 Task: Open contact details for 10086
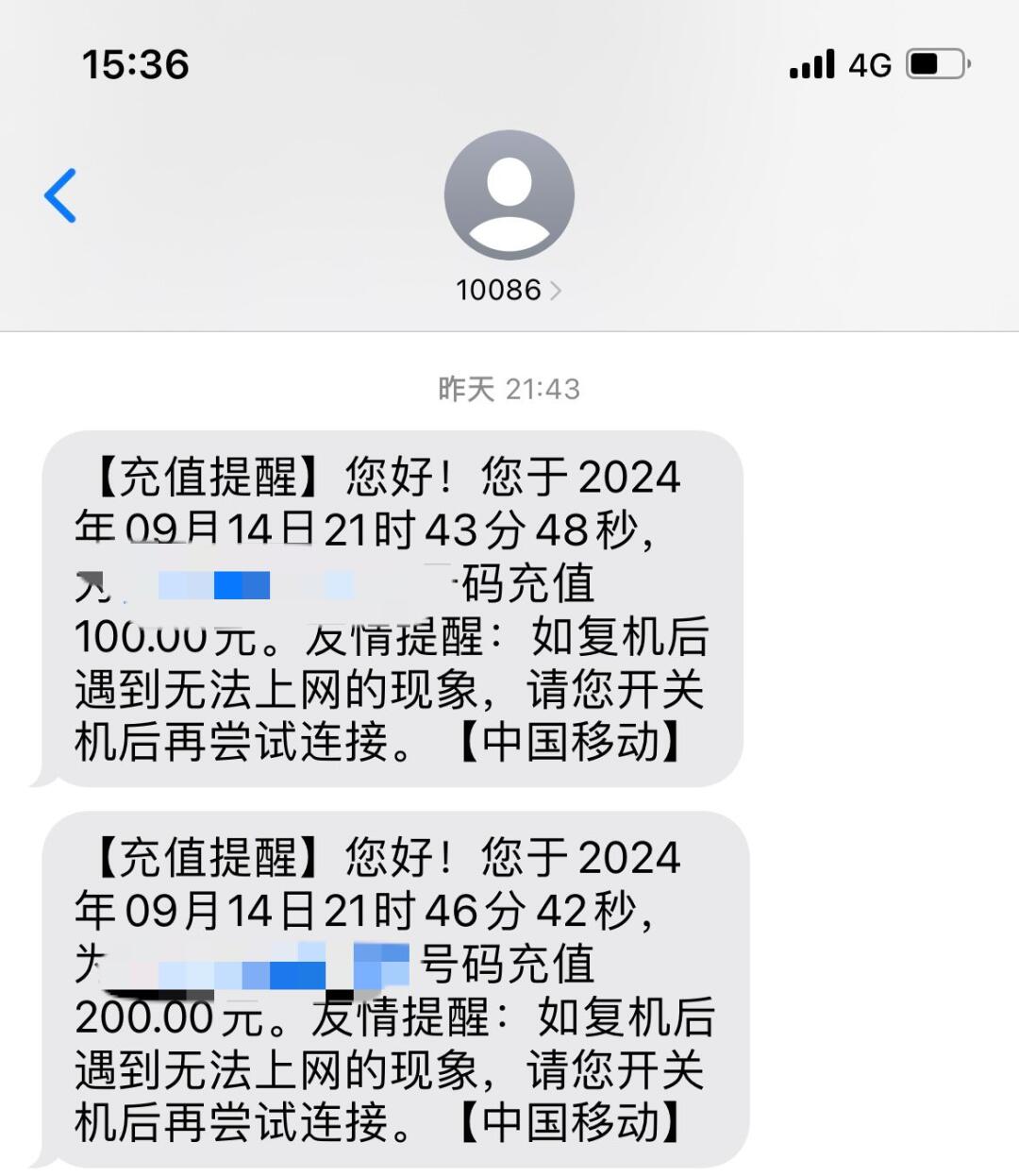[508, 290]
